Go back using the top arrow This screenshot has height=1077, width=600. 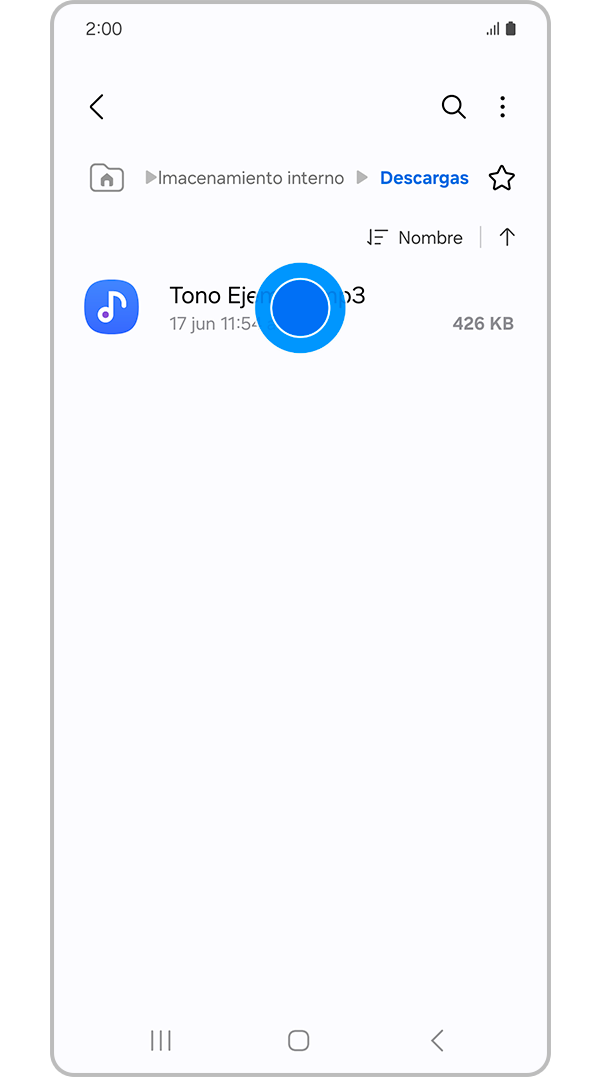pos(97,107)
